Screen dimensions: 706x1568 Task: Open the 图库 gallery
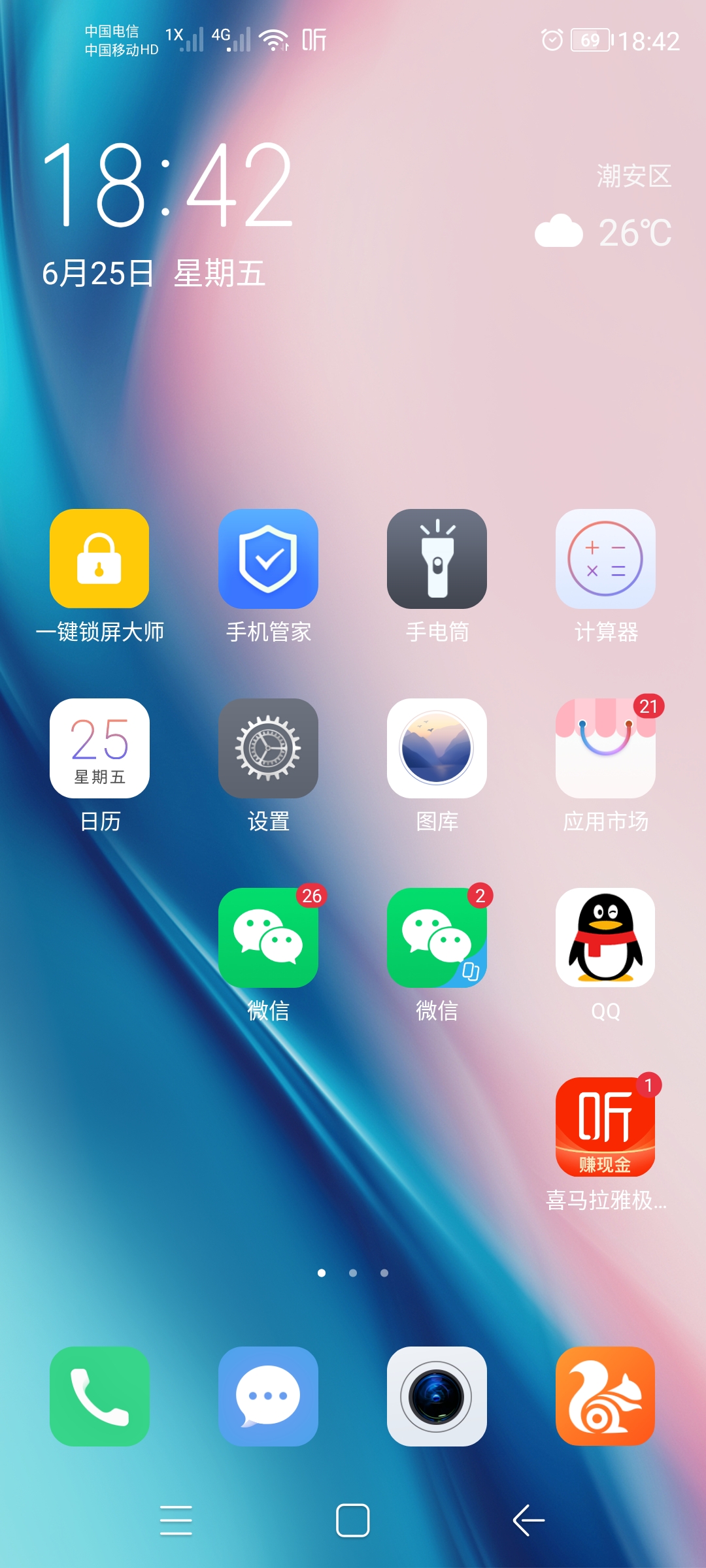[x=437, y=749]
